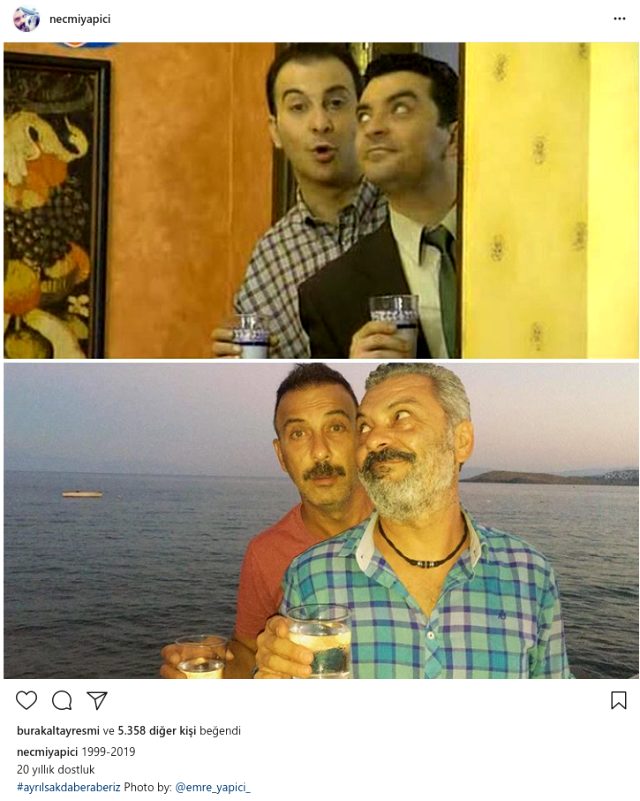This screenshot has width=640, height=801.
Task: Like the post with the heart icon
Action: [27, 700]
